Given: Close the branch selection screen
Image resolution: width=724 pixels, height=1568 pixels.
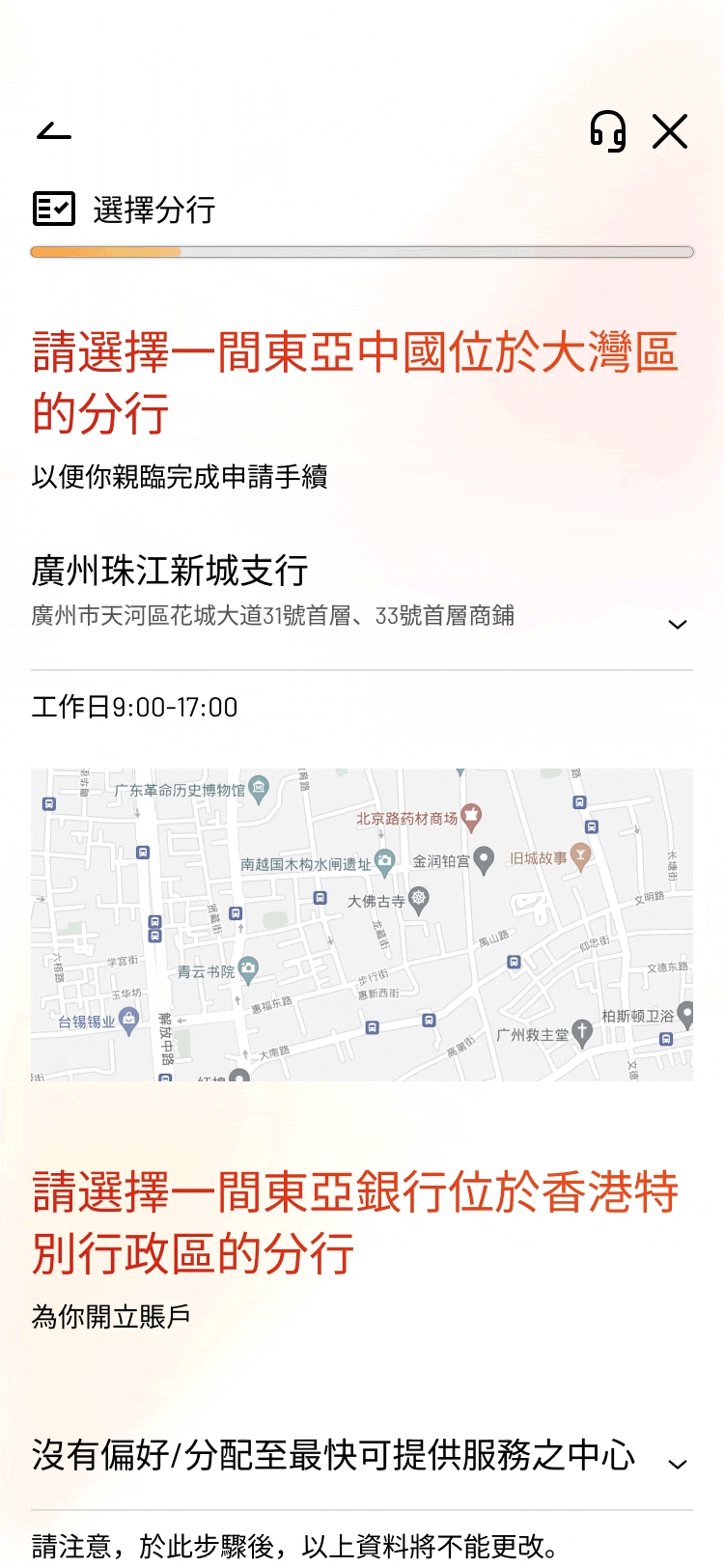Looking at the screenshot, I should tap(670, 131).
